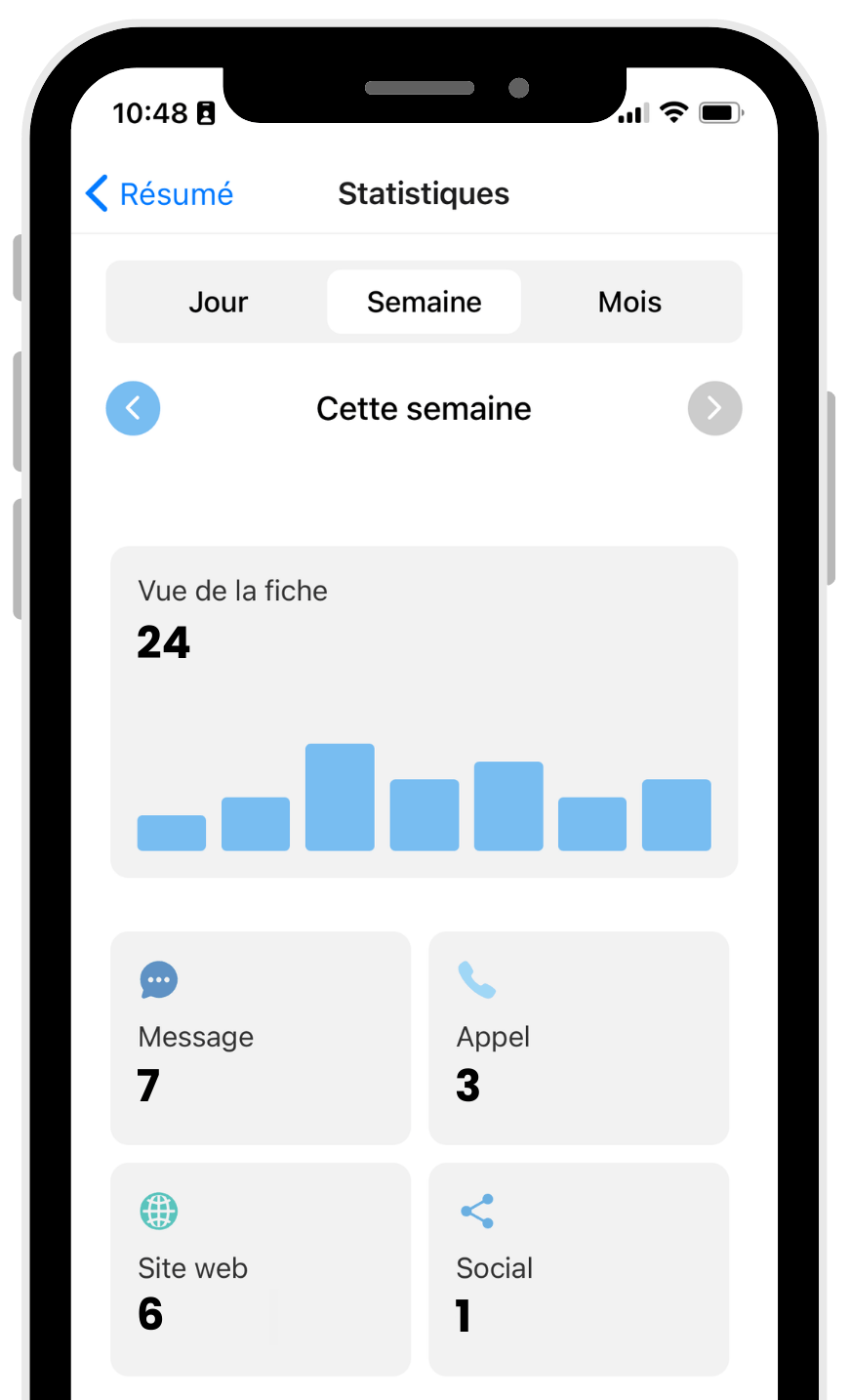Viewport: 851px width, 1400px height.
Task: Click the Site web globe icon
Action: coord(158,1212)
